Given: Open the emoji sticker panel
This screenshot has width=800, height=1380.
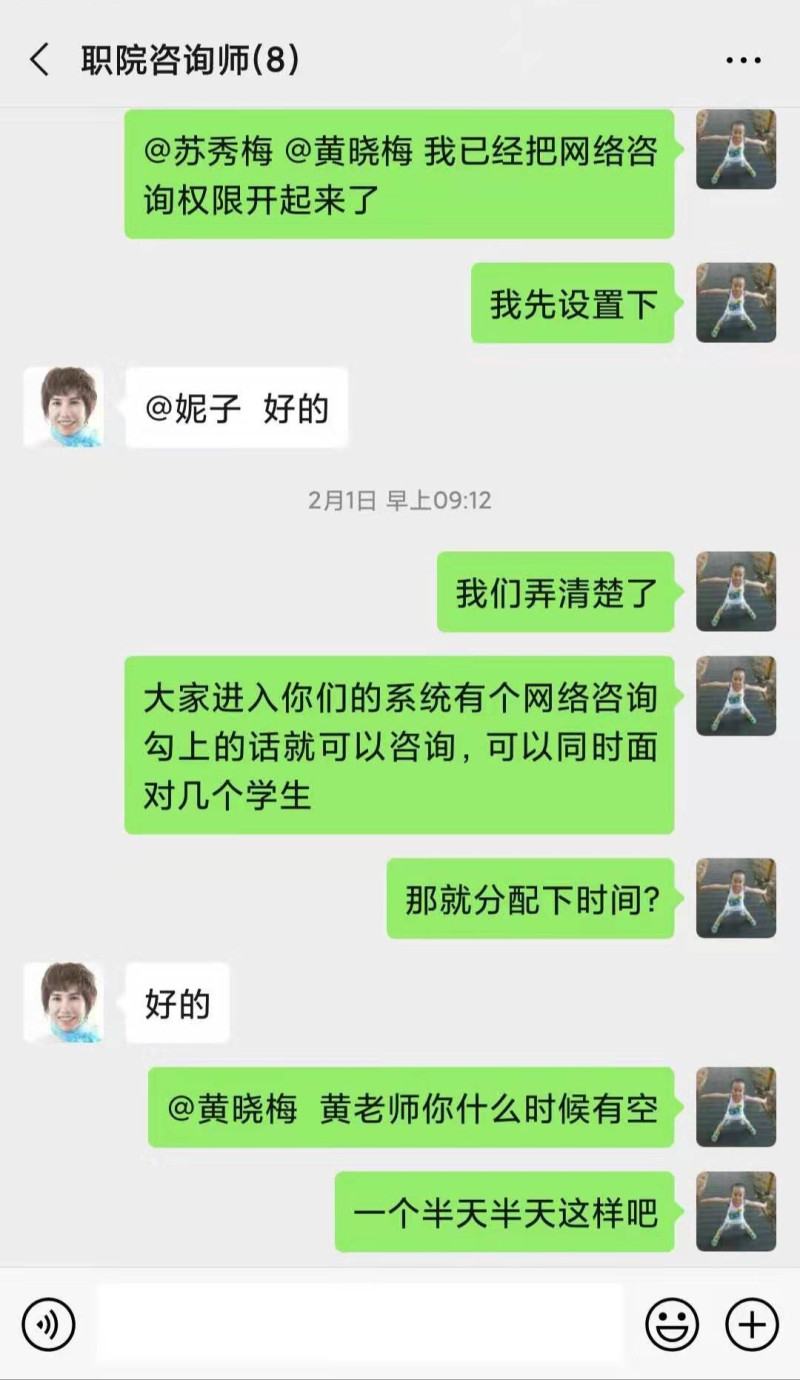Looking at the screenshot, I should 671,1326.
